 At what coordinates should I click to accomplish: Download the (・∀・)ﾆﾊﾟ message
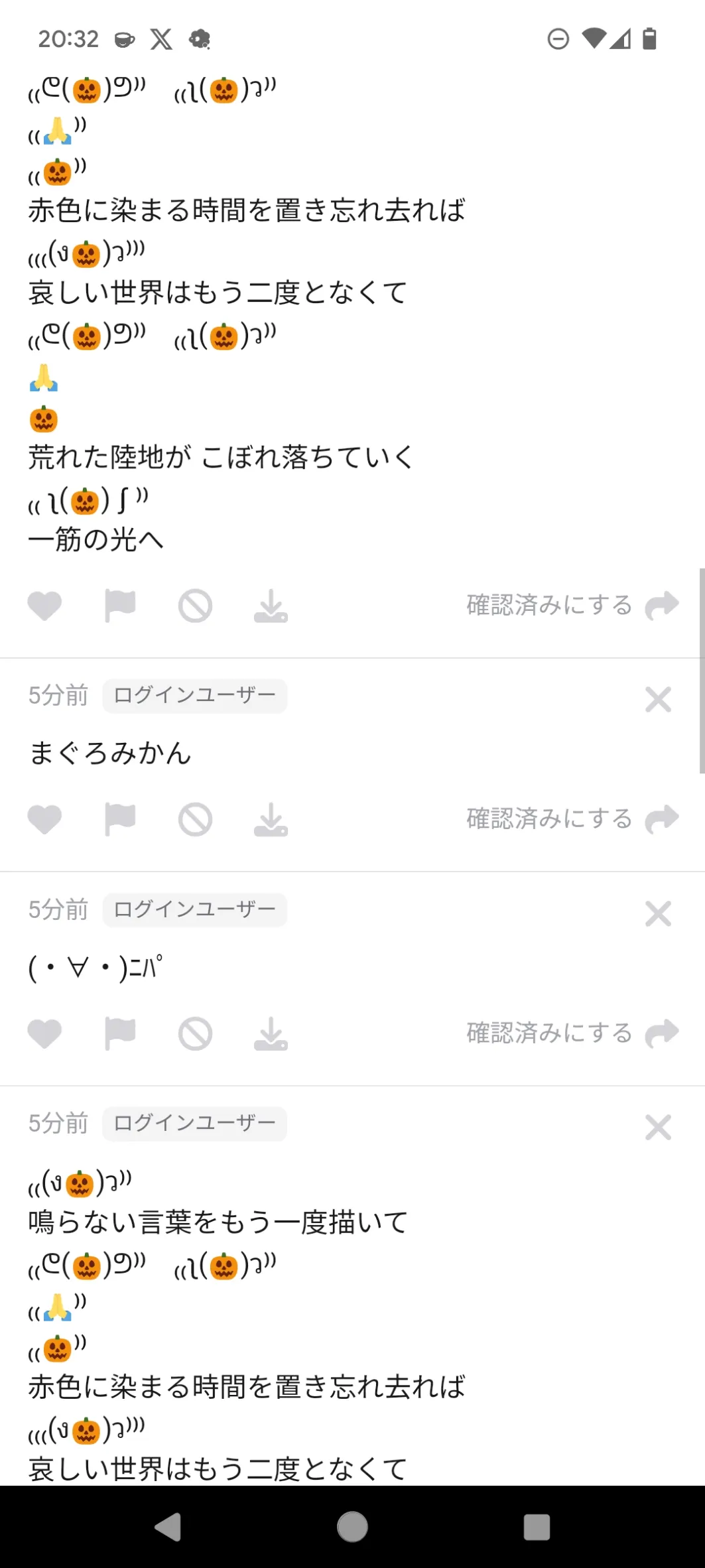click(x=271, y=1034)
